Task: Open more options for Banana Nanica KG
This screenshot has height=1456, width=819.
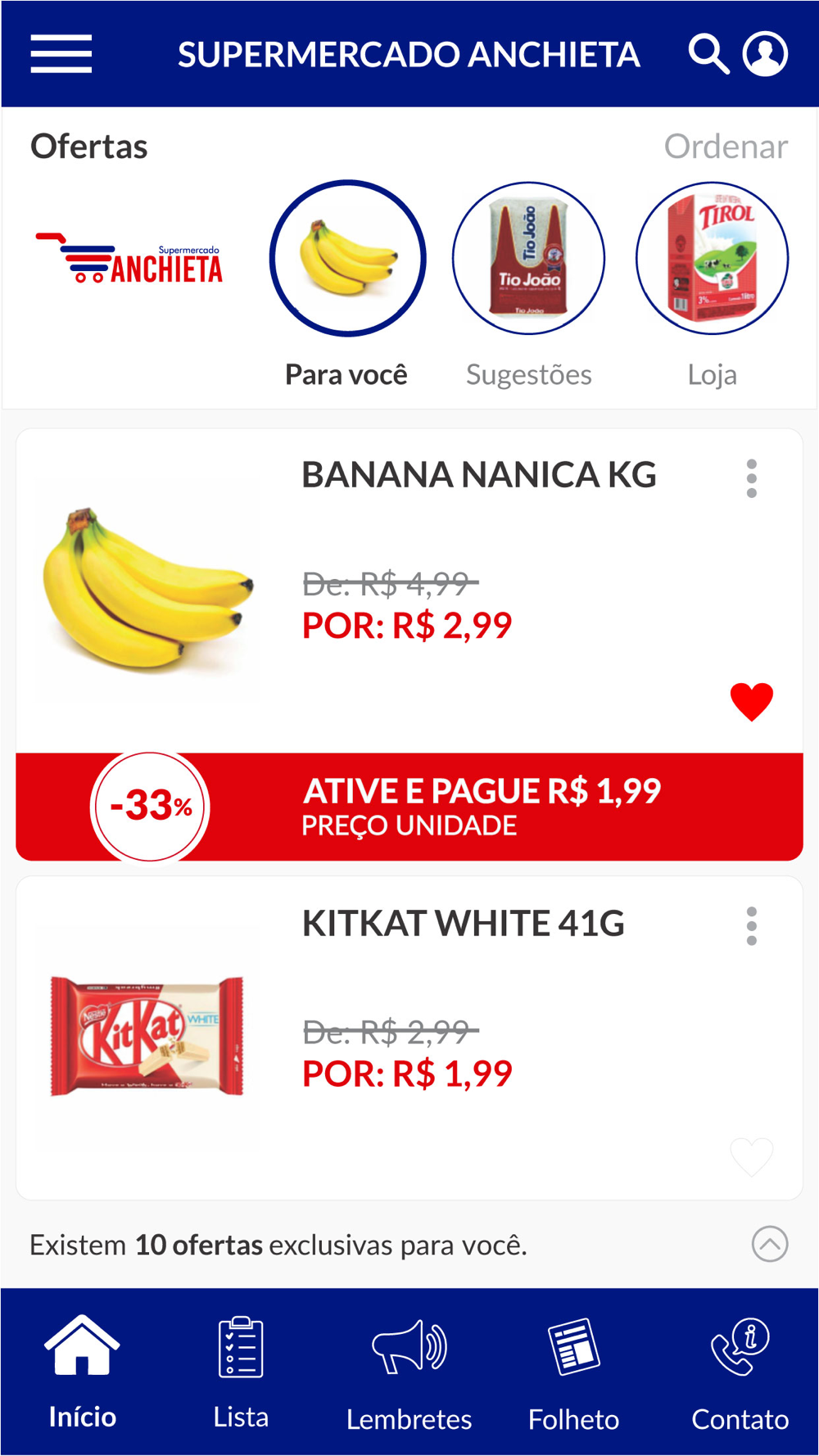Action: pos(752,479)
